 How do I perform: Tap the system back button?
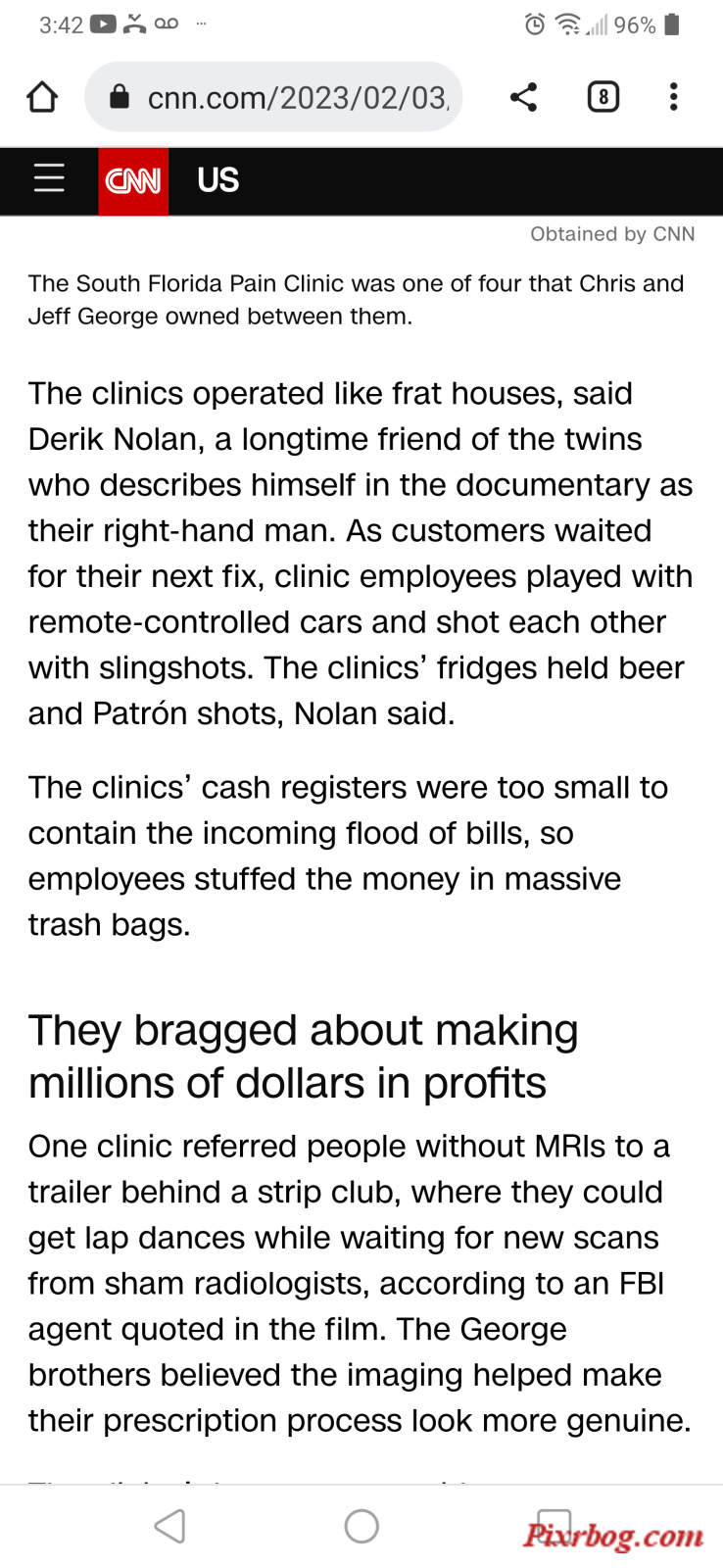tap(170, 1526)
